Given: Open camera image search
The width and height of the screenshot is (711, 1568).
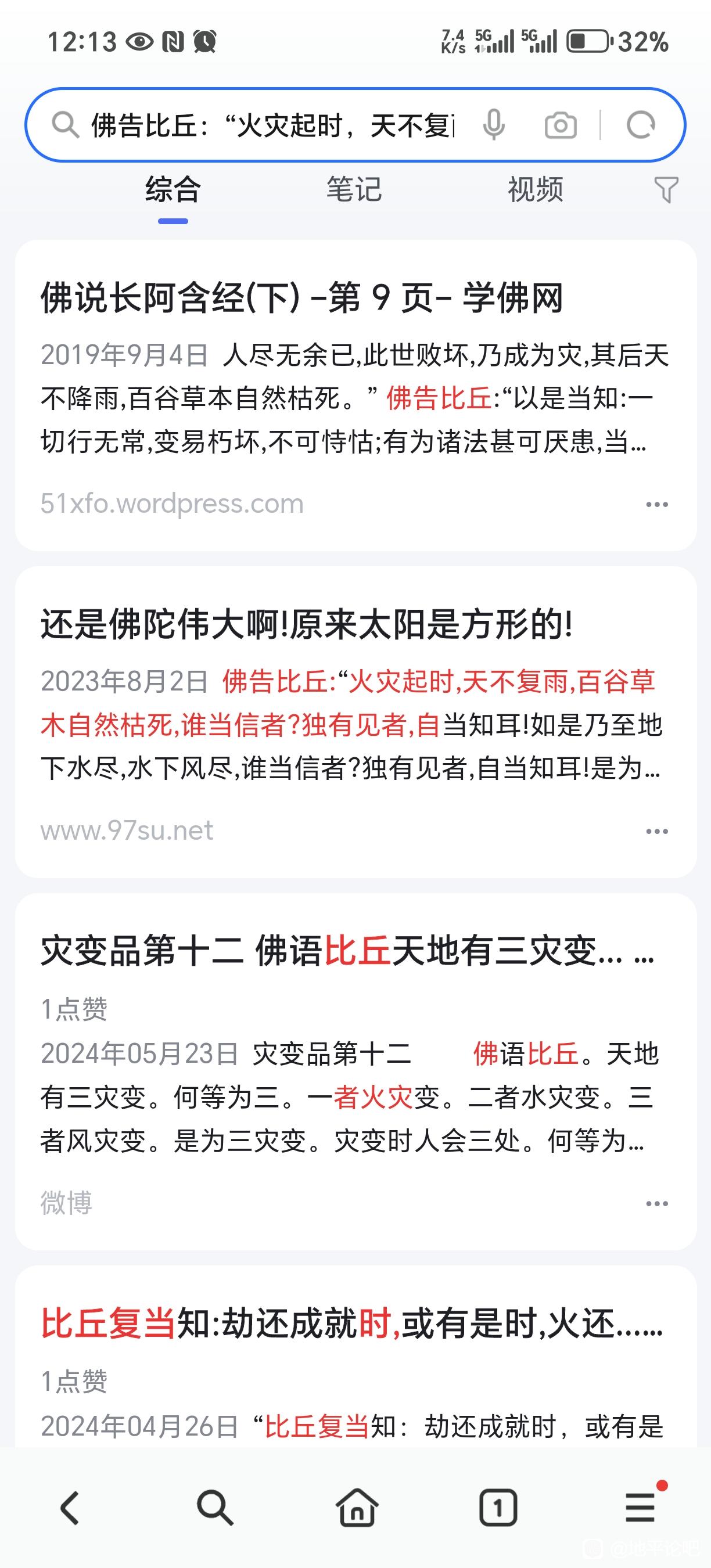Looking at the screenshot, I should click(x=560, y=125).
